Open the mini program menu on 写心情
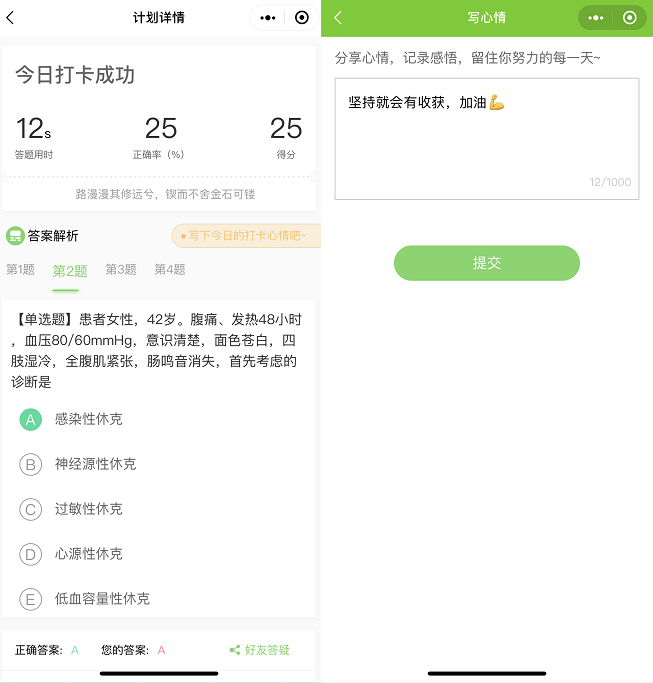Viewport: 653px width, 683px height. point(596,18)
